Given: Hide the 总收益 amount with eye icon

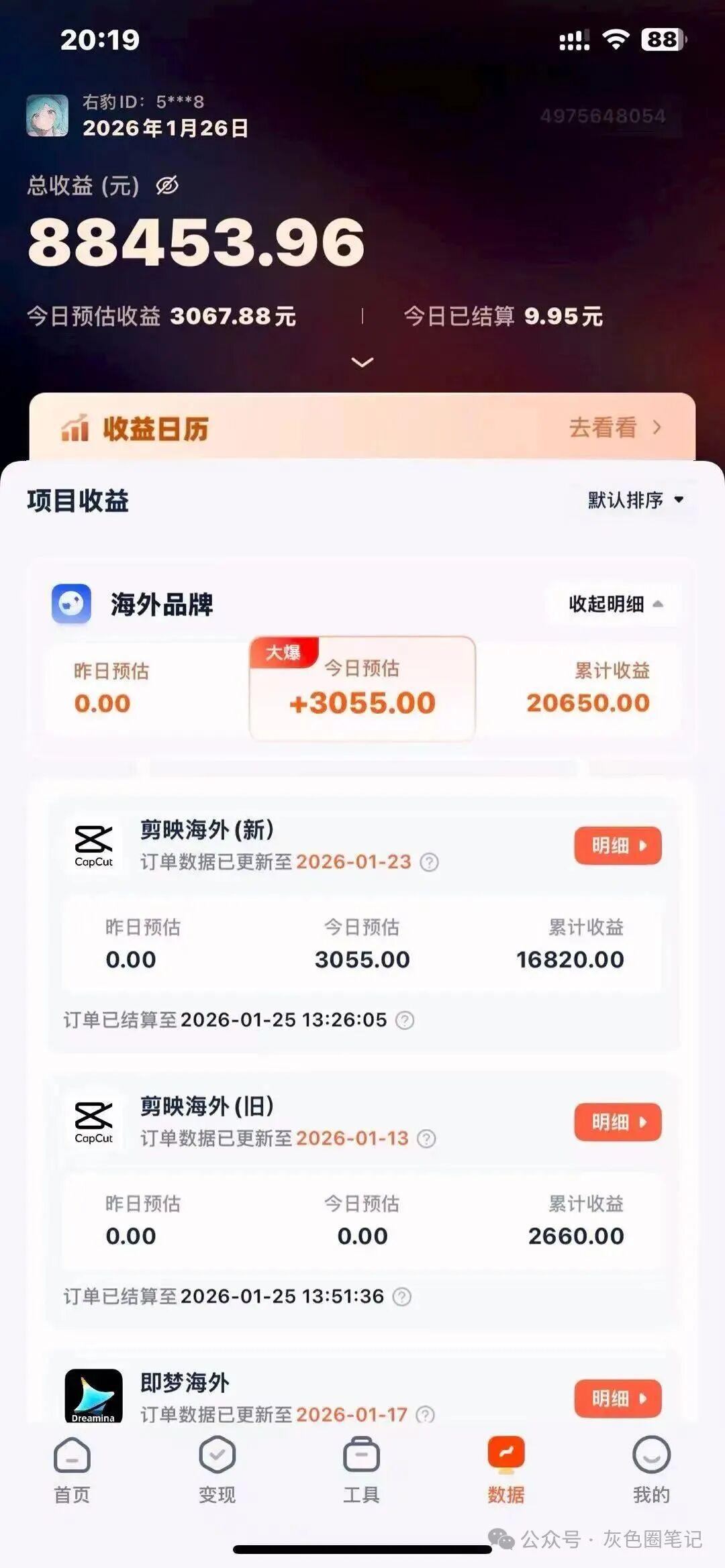Looking at the screenshot, I should point(167,185).
